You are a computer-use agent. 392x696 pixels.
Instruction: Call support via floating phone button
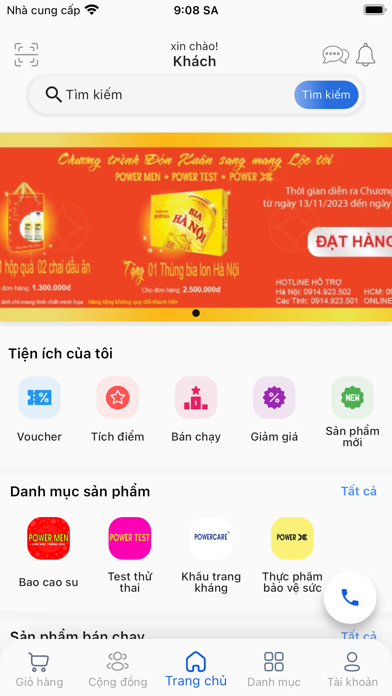[350, 597]
